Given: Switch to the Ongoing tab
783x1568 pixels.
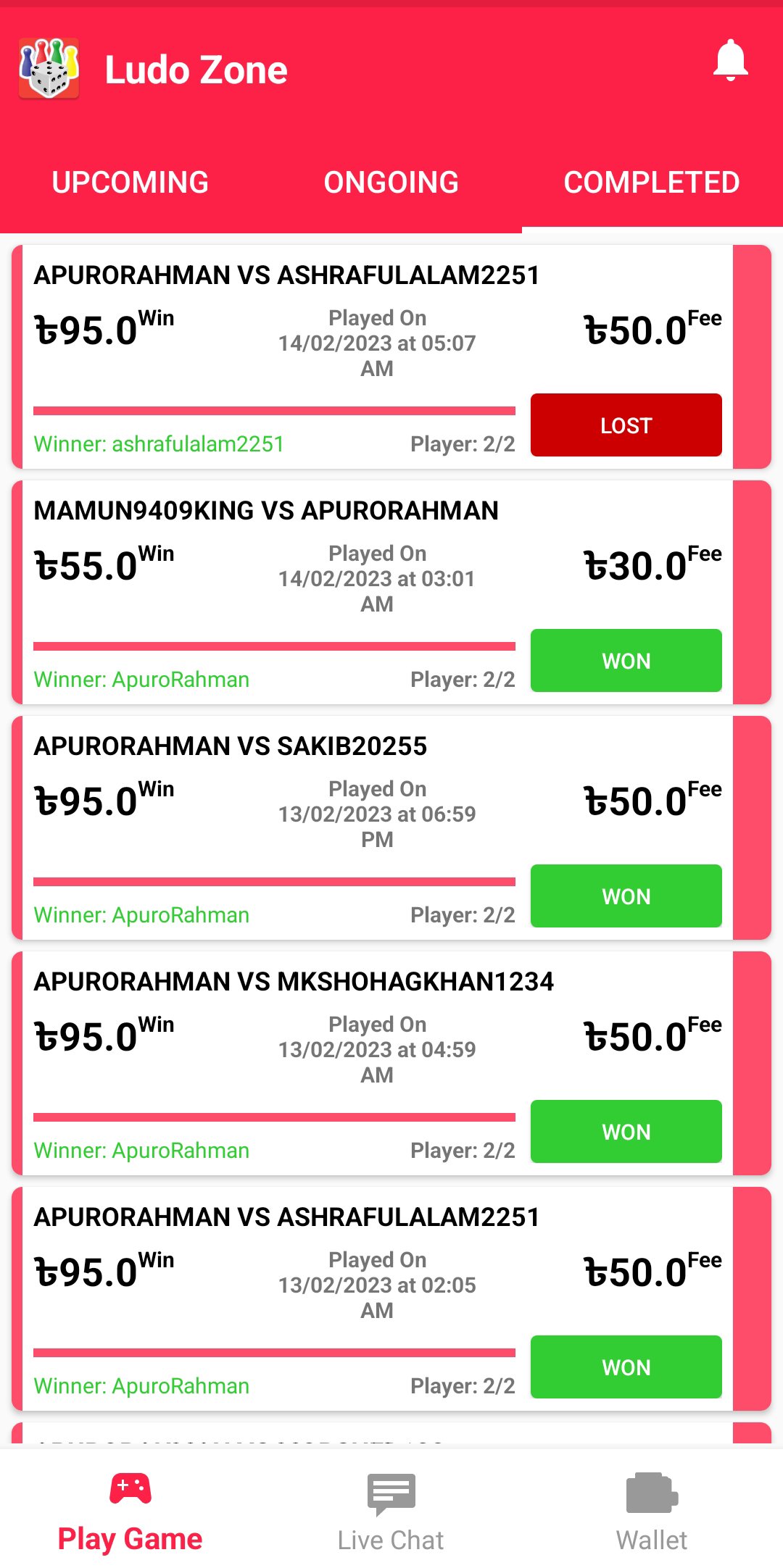Looking at the screenshot, I should pos(391,183).
